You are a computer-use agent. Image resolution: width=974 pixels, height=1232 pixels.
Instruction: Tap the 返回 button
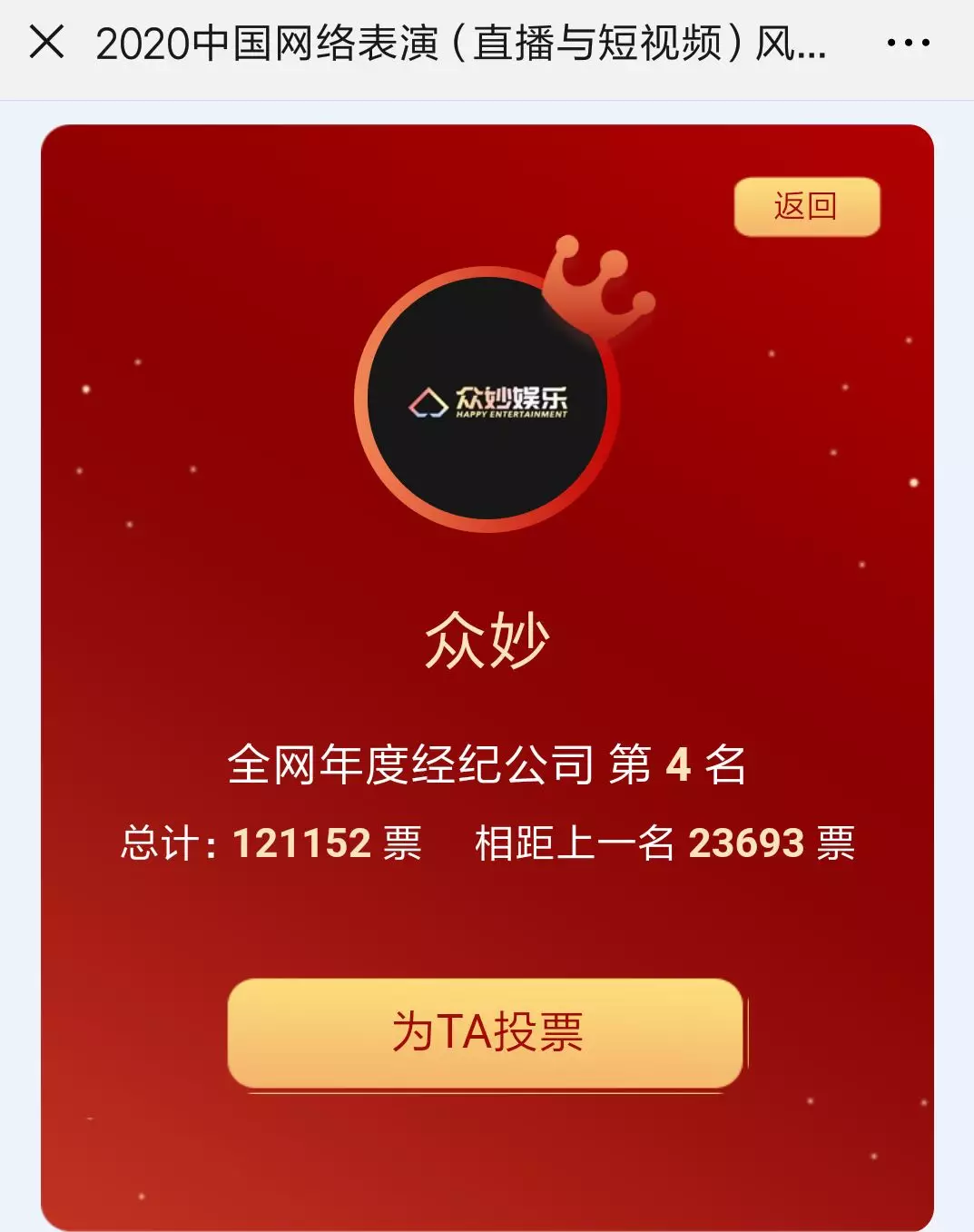coord(806,207)
